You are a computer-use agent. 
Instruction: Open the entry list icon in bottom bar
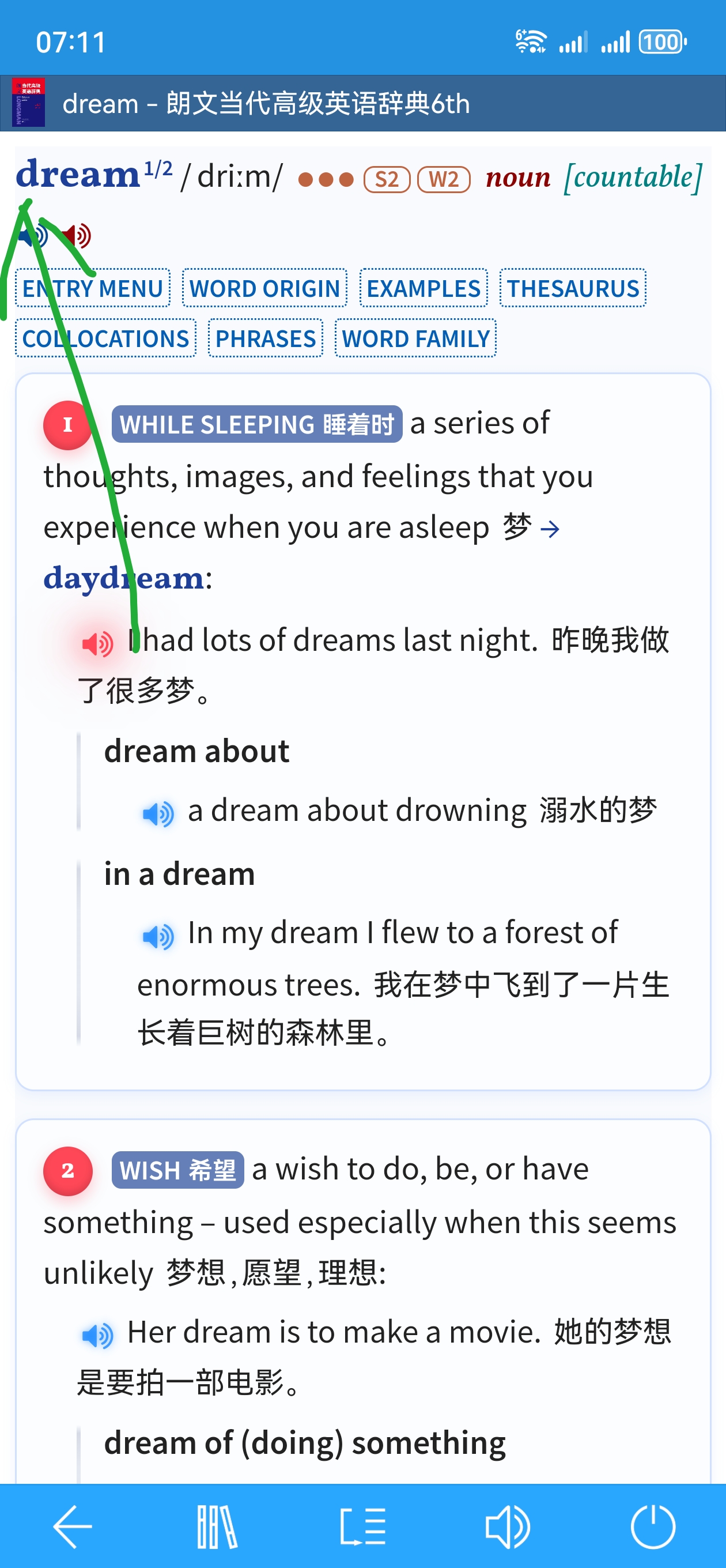coord(362,1526)
